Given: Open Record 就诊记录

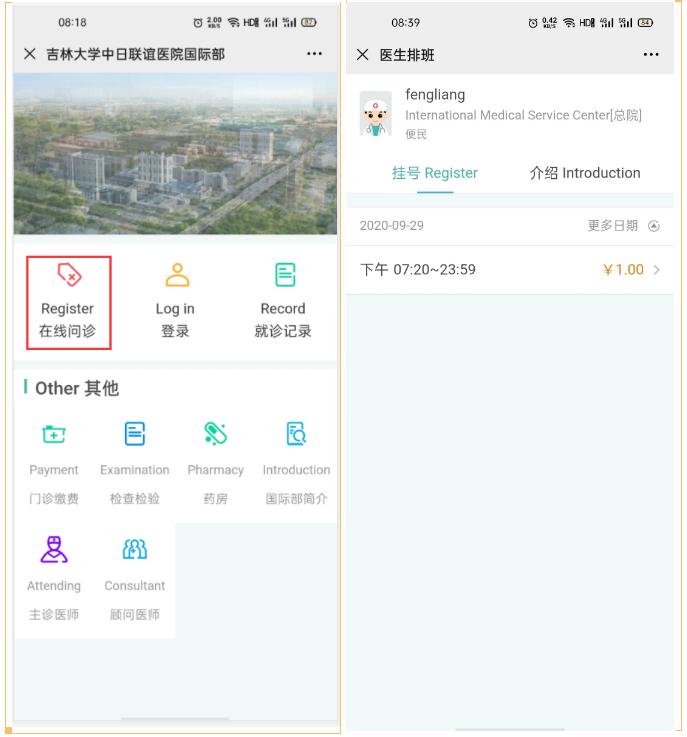Looking at the screenshot, I should 283,301.
